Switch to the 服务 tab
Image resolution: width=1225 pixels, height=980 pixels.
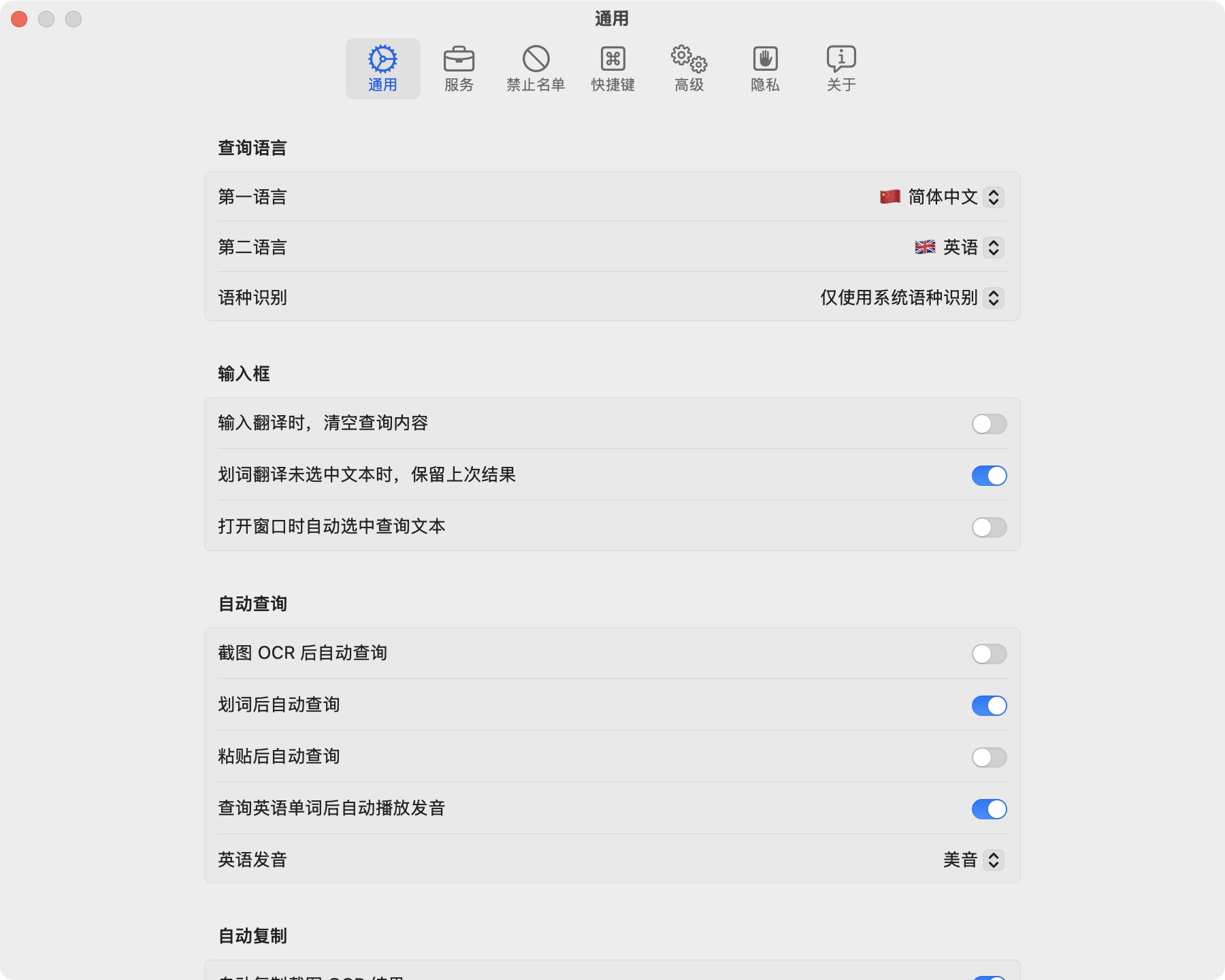[x=459, y=69]
